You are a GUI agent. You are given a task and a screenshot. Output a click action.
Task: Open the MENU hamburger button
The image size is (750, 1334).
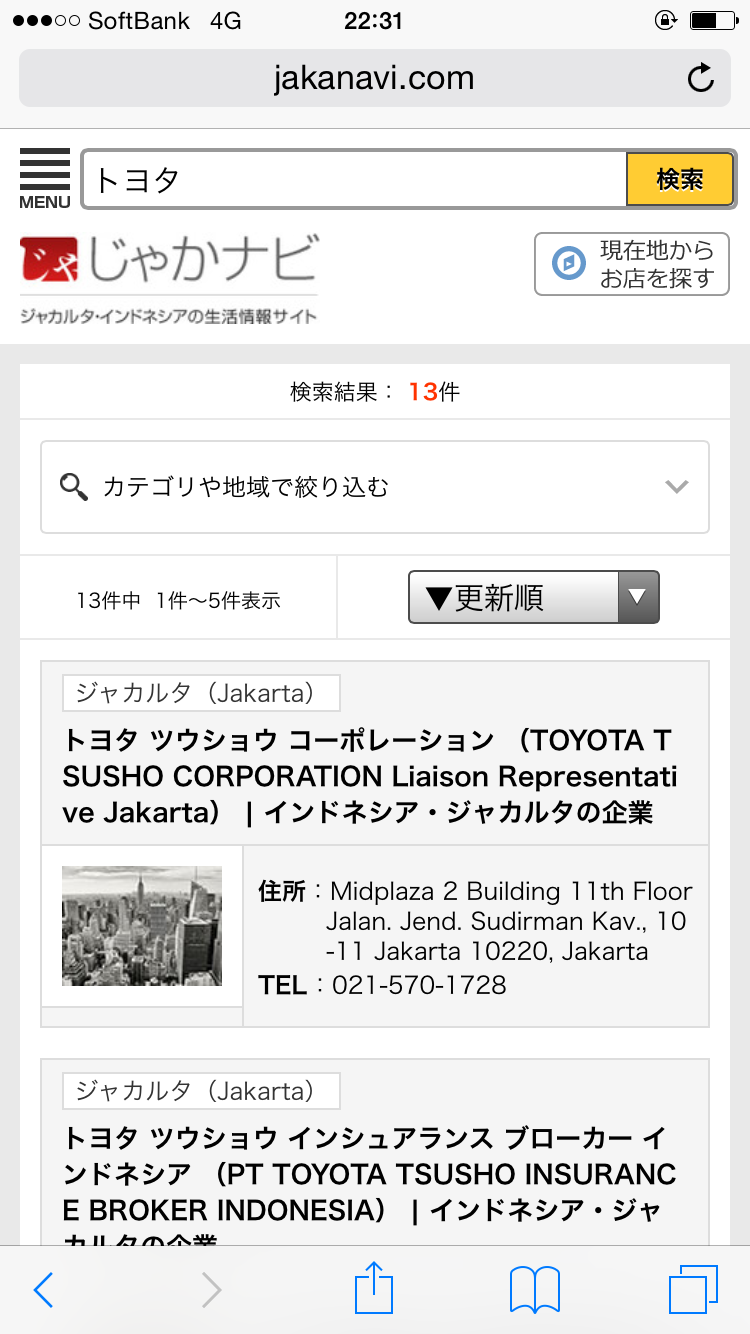tap(44, 178)
